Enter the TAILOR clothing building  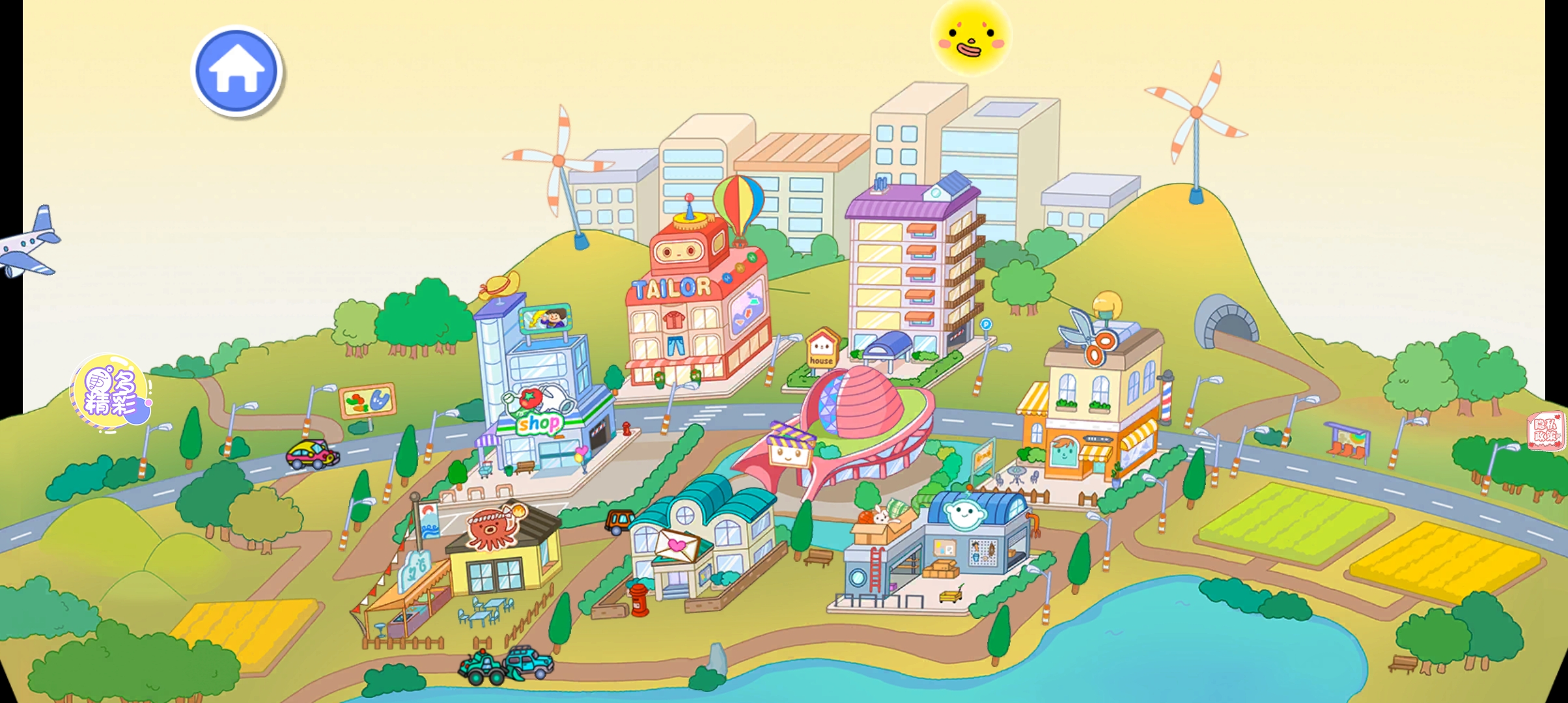click(697, 312)
